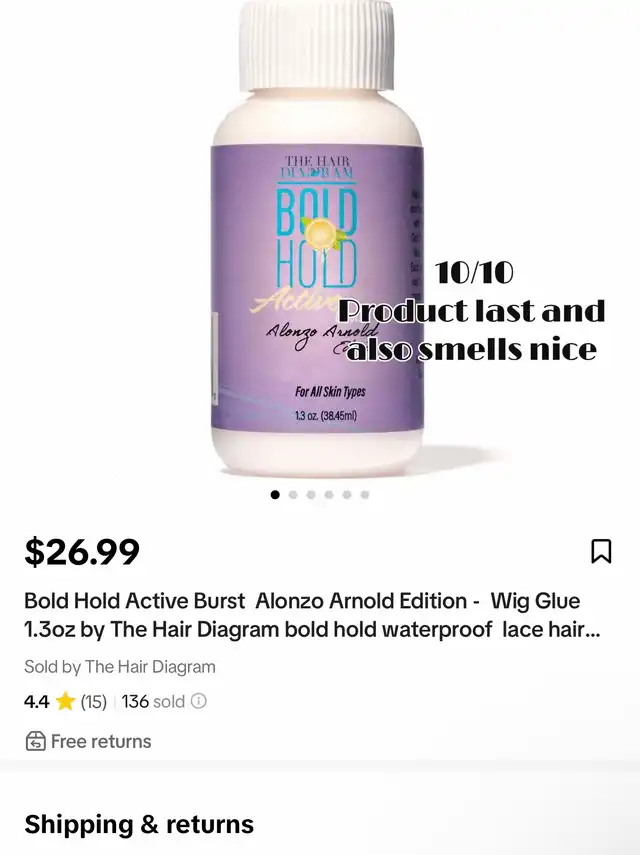Jump to second image via page dots
The image size is (640, 855).
(x=293, y=494)
